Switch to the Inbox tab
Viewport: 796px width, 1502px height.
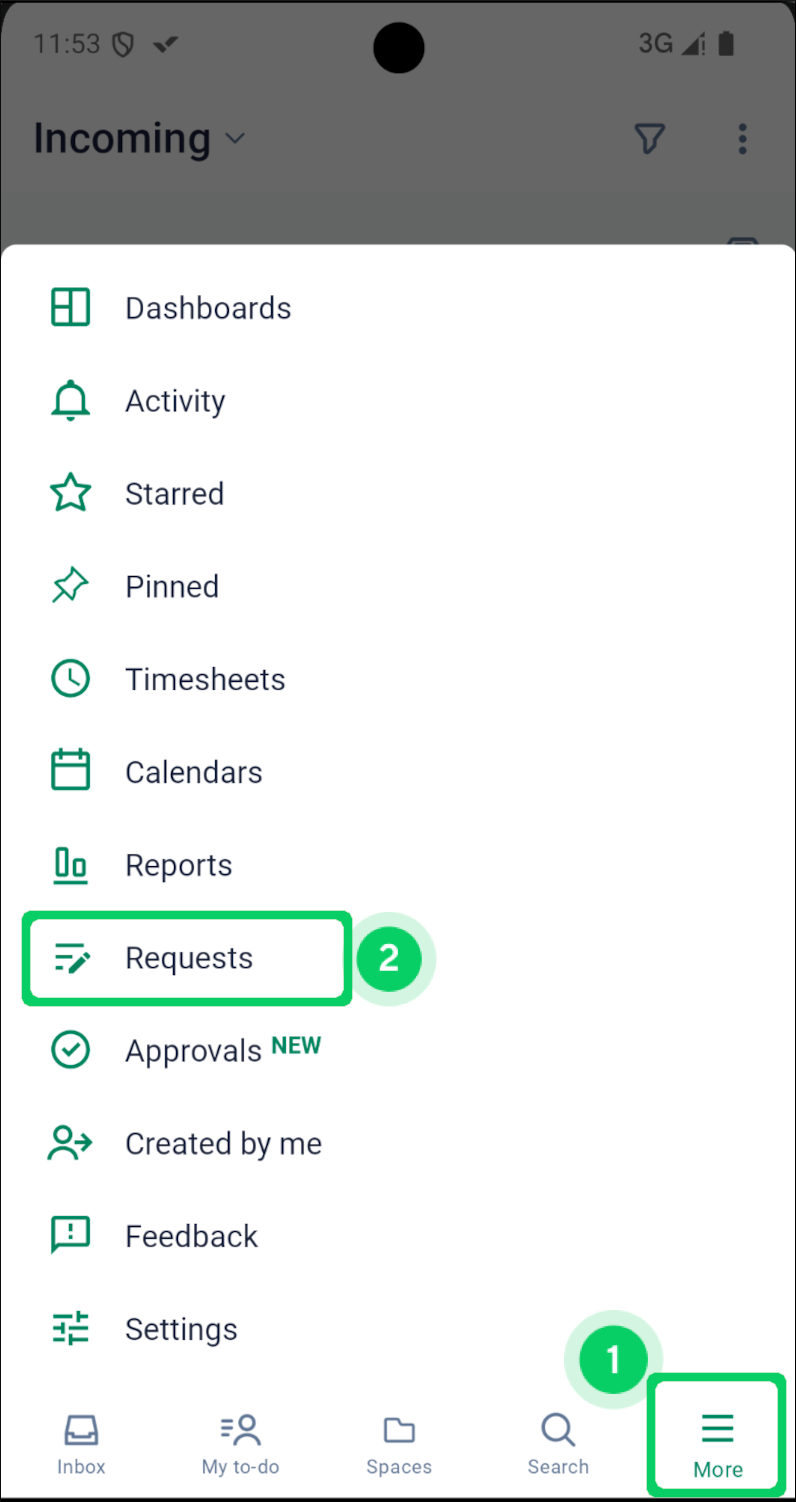click(81, 1443)
